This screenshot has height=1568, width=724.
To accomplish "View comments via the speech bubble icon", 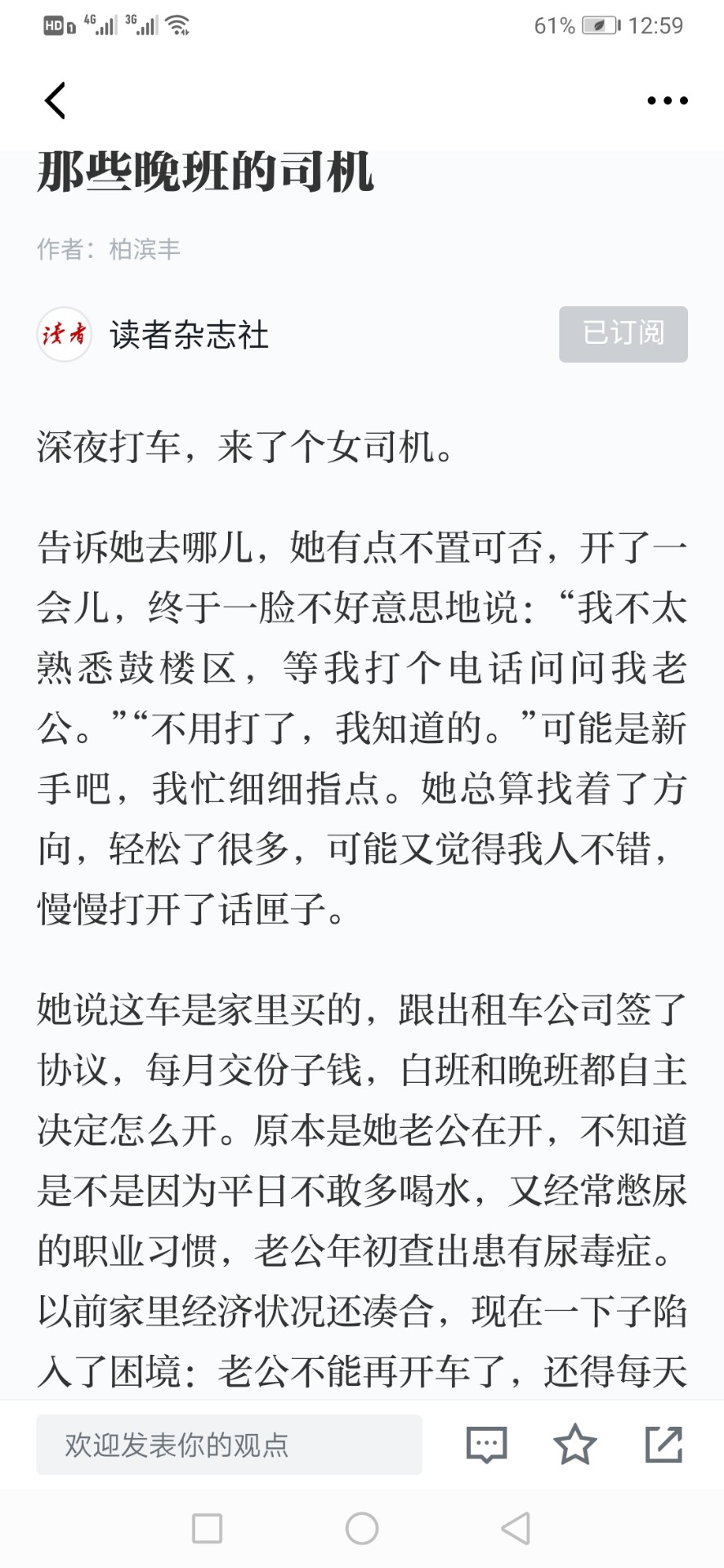I will (486, 1445).
